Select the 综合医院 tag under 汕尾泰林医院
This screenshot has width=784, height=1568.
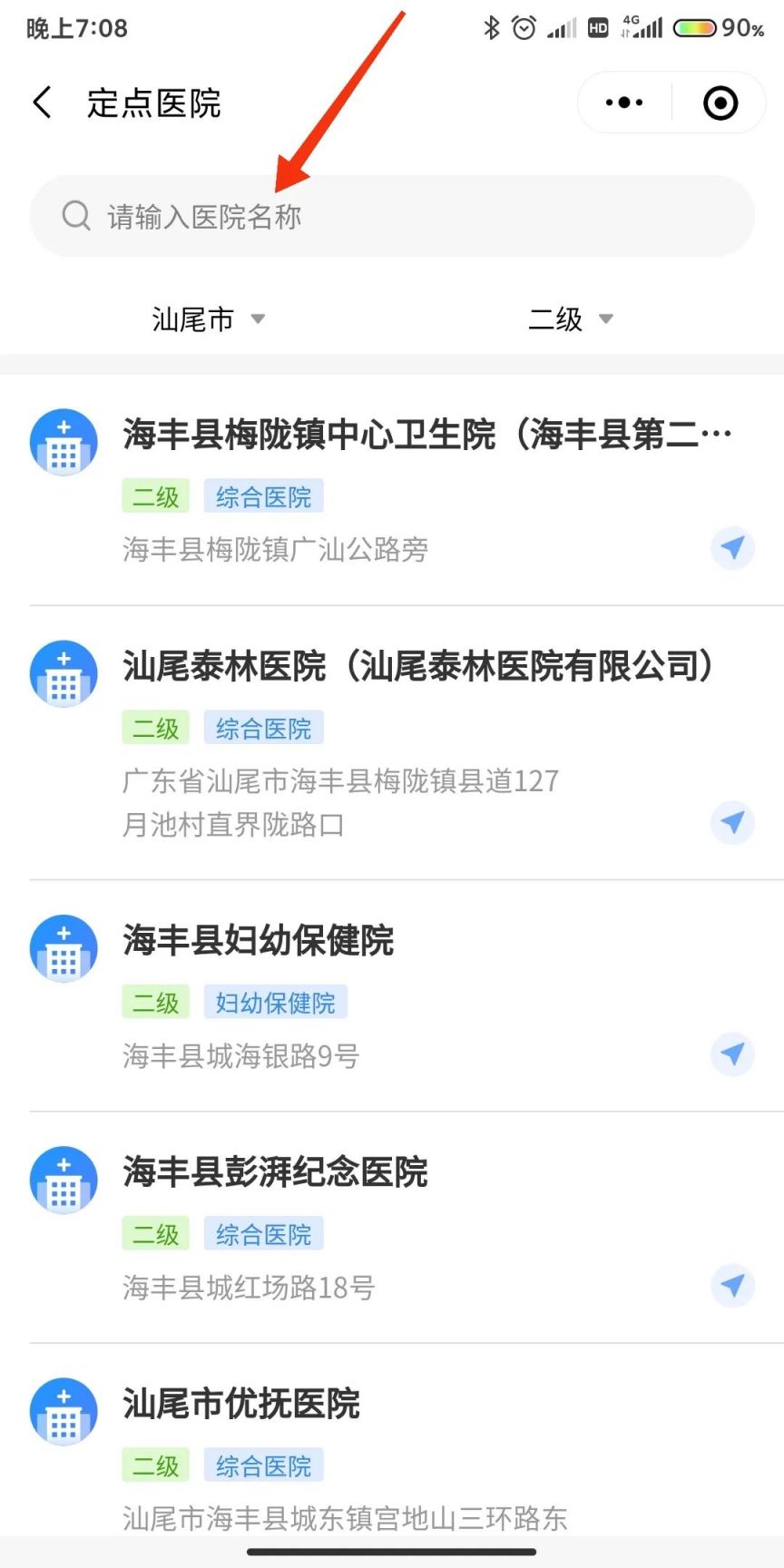coord(263,727)
